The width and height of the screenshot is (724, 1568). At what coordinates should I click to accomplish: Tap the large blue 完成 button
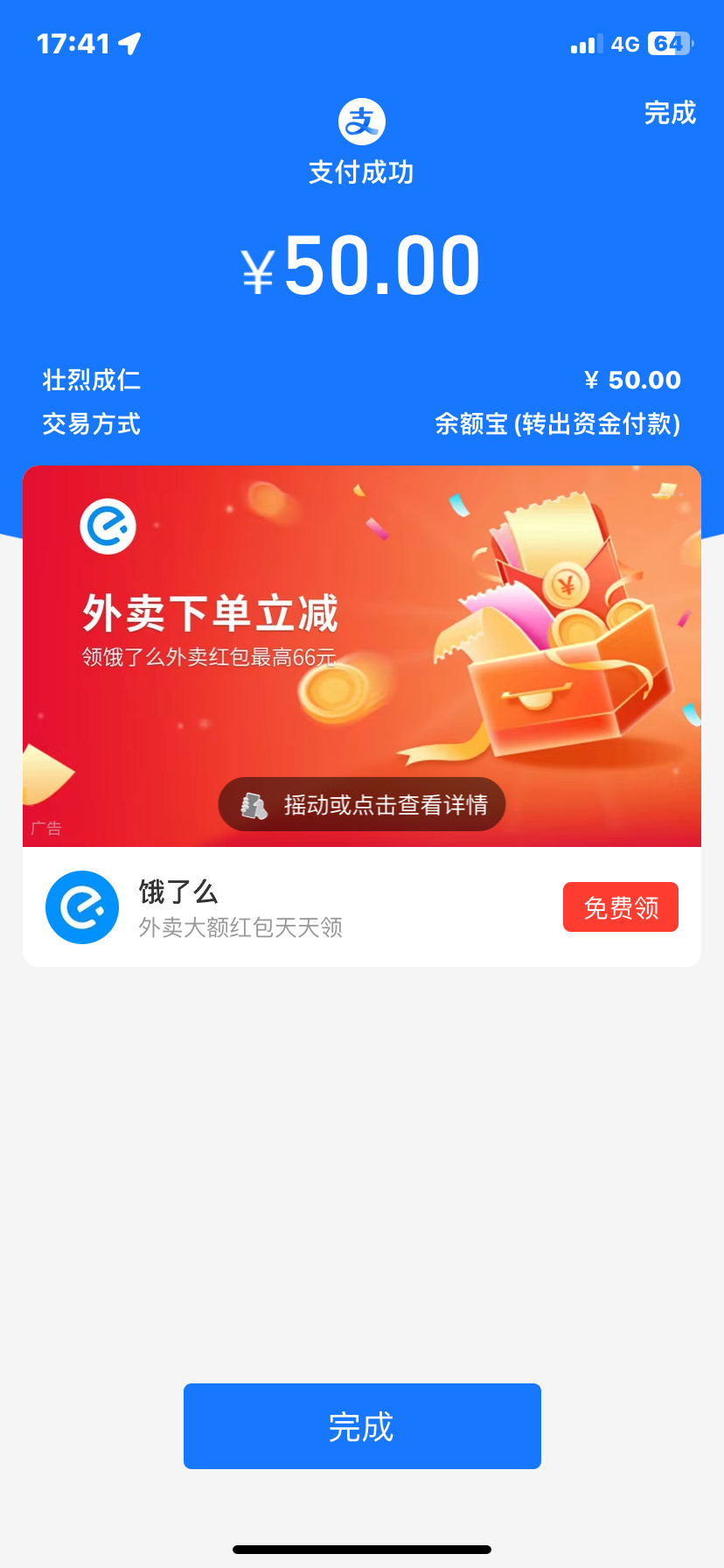362,1426
